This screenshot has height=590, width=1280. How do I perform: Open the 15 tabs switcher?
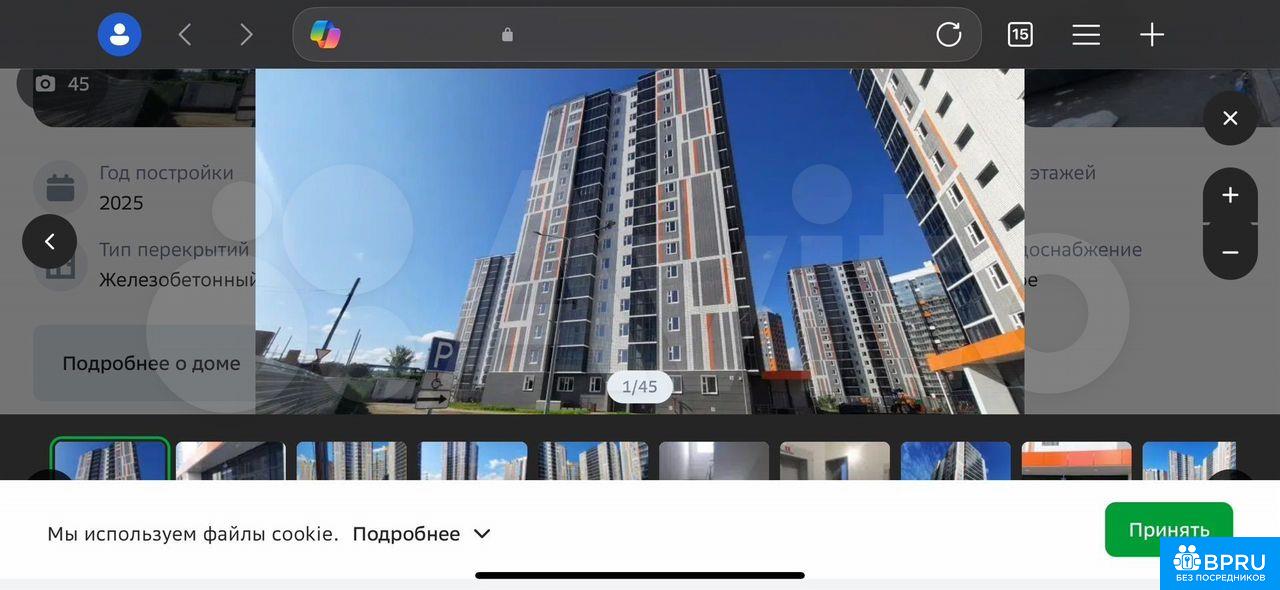pos(1019,35)
